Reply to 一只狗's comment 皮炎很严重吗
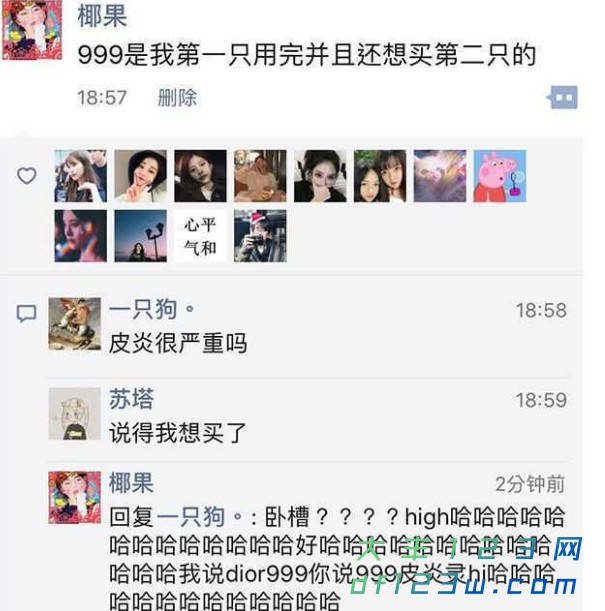This screenshot has height=611, width=605. pos(179,343)
